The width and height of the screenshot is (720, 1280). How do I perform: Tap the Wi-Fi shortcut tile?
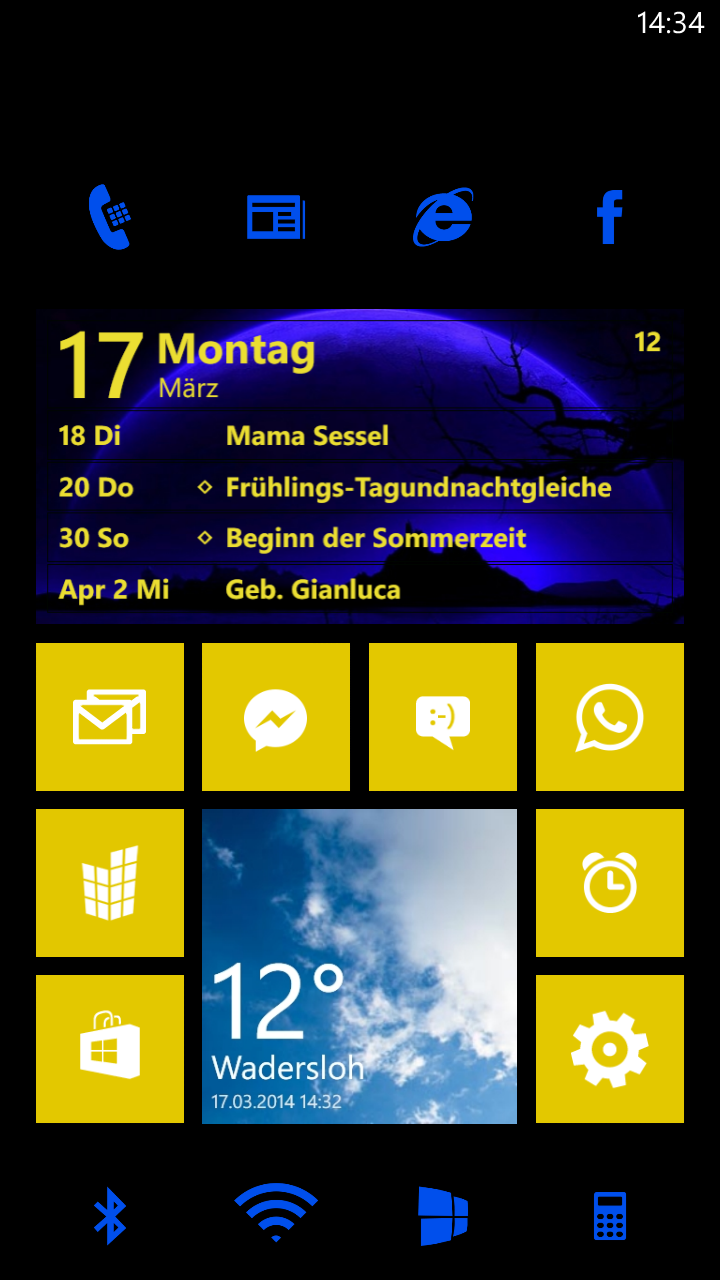[276, 1216]
